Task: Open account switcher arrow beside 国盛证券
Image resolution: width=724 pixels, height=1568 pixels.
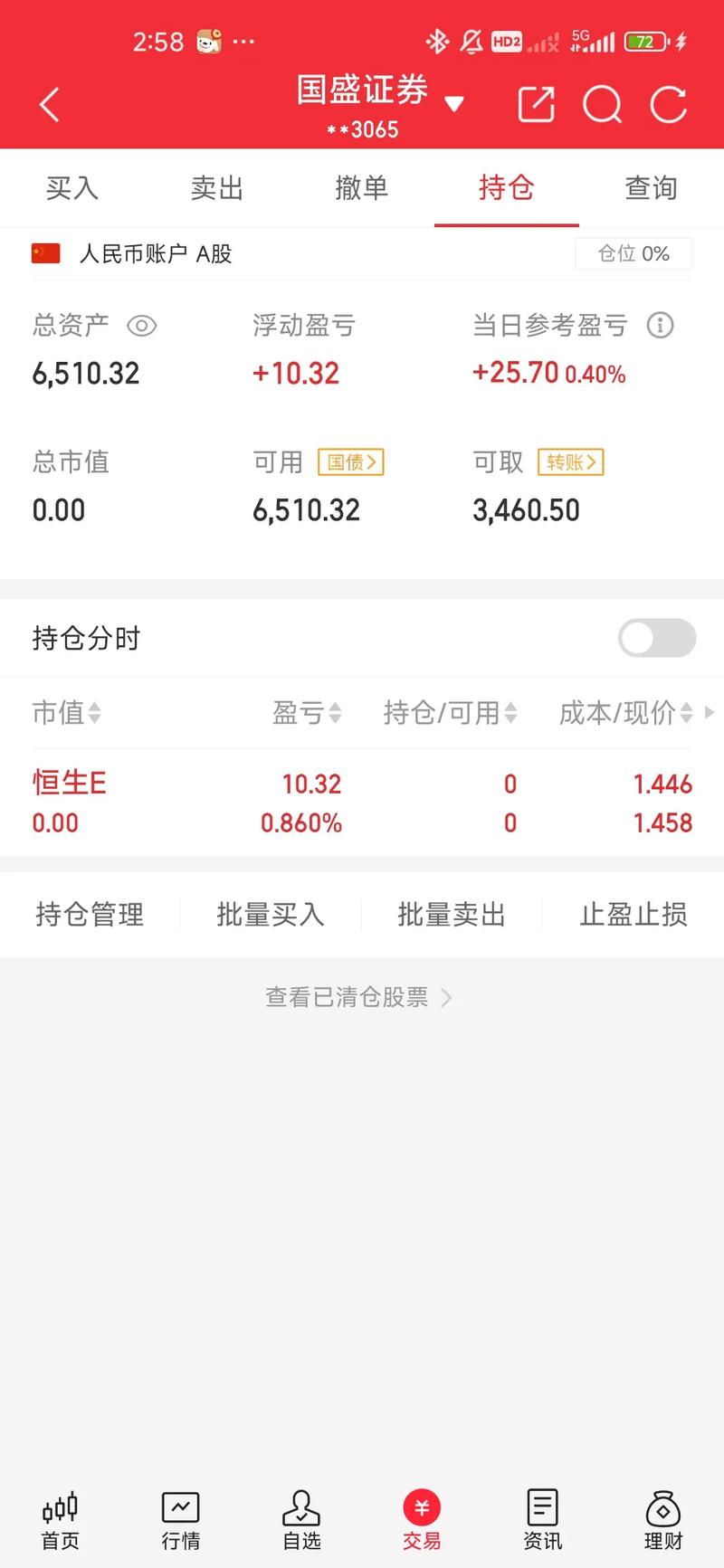Action: [x=454, y=101]
